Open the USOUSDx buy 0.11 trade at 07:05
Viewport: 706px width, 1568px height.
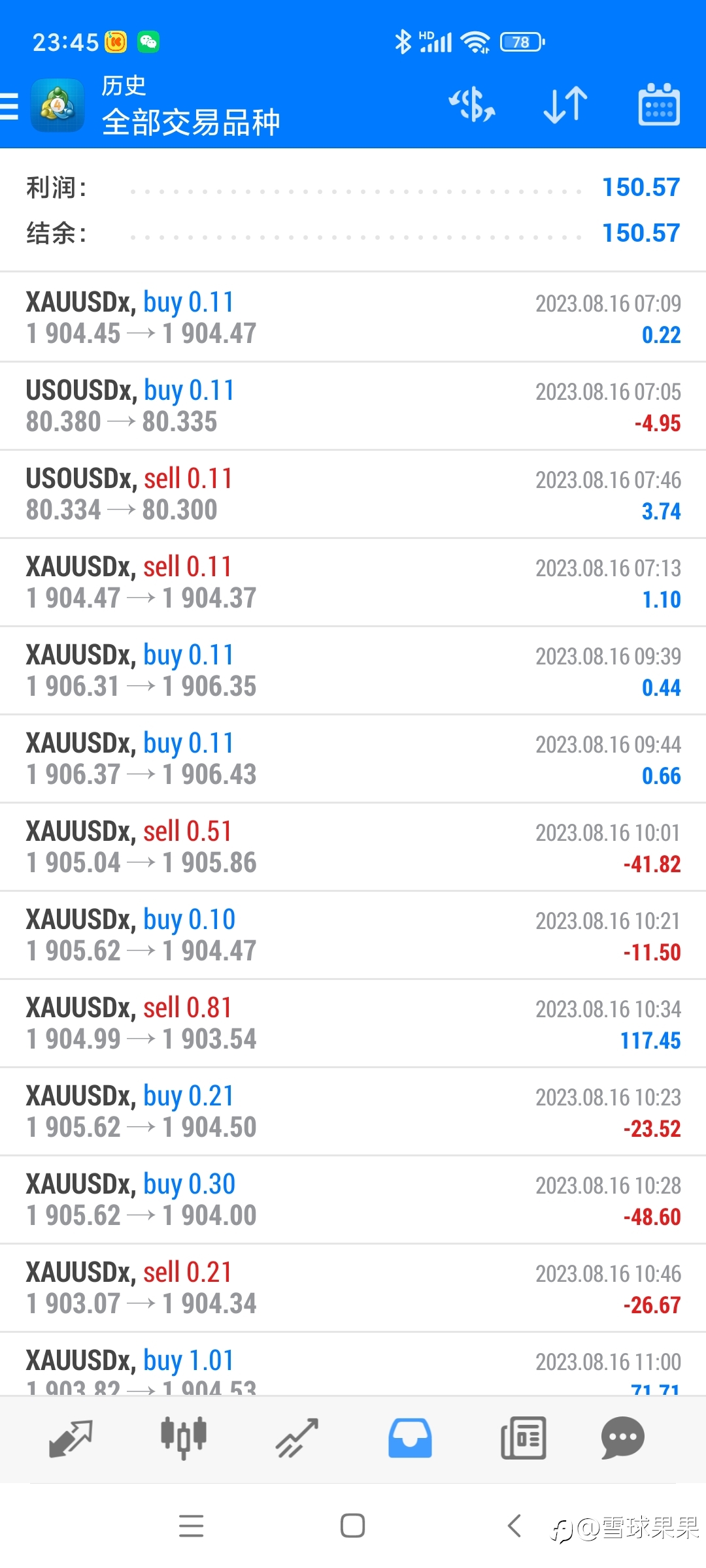(x=353, y=406)
